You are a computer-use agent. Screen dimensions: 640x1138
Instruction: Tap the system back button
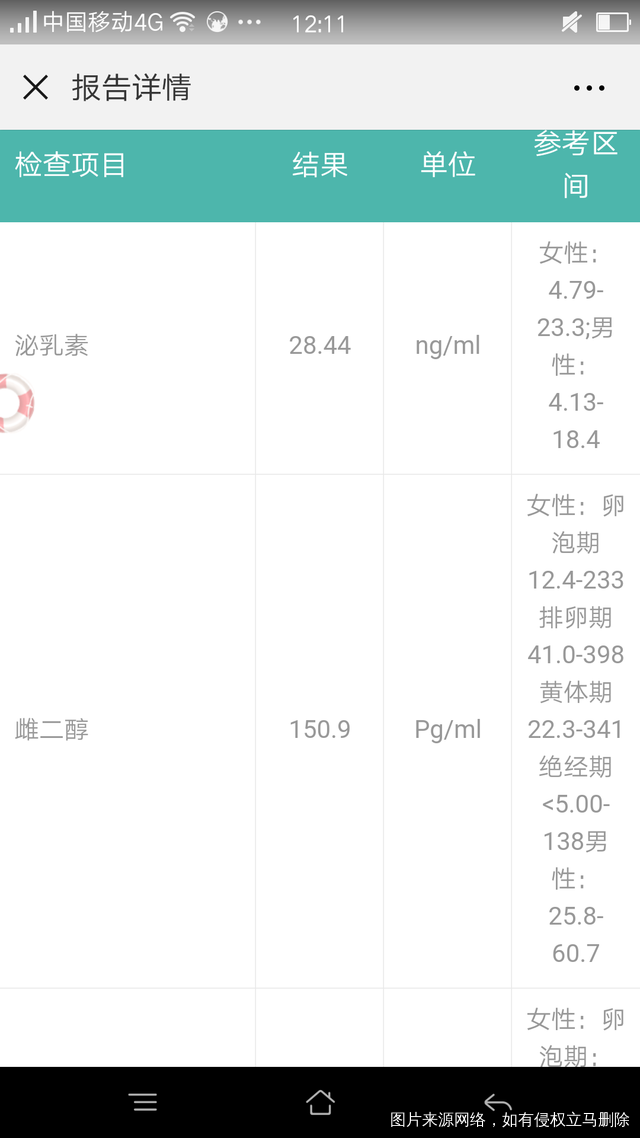[x=498, y=1101]
